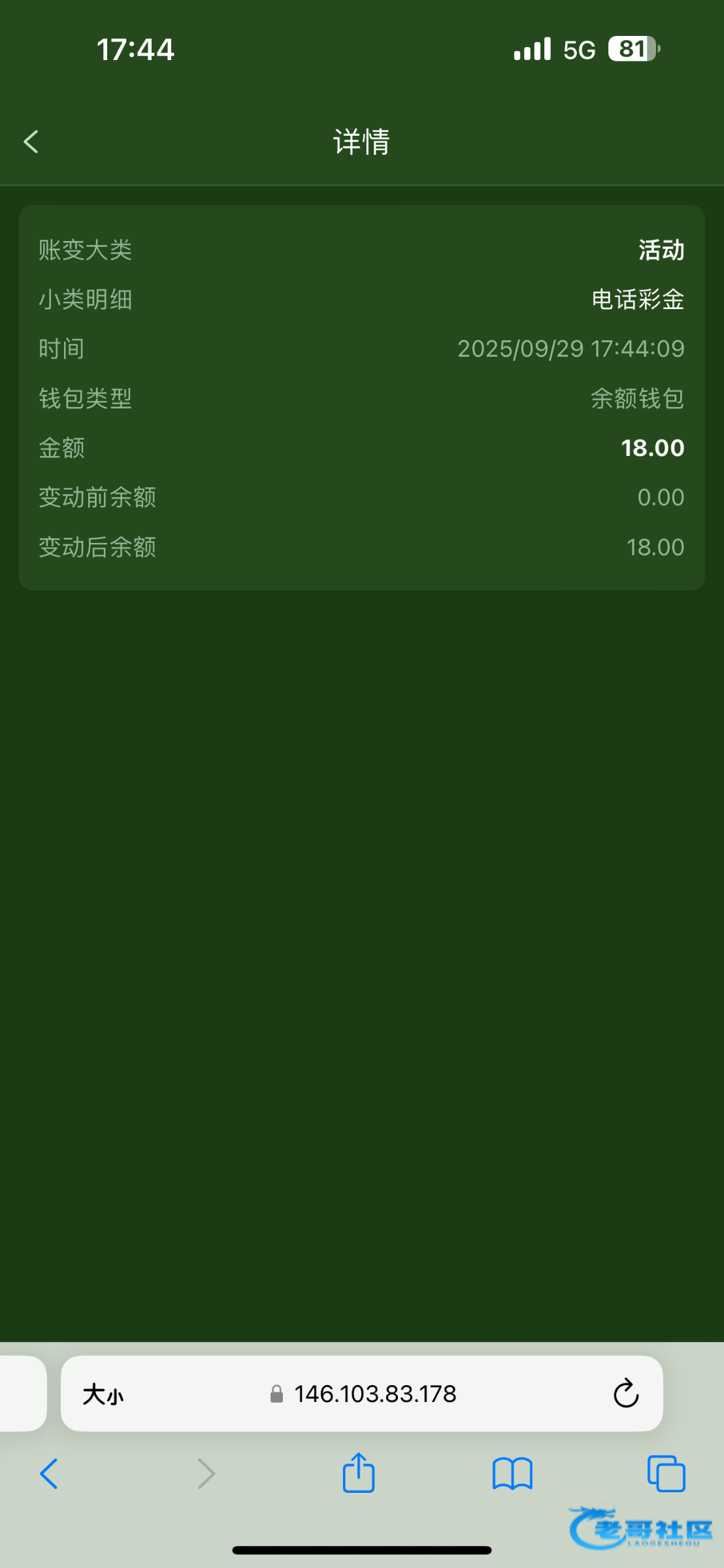Image resolution: width=724 pixels, height=1568 pixels.
Task: Reload the current web page
Action: (625, 1394)
